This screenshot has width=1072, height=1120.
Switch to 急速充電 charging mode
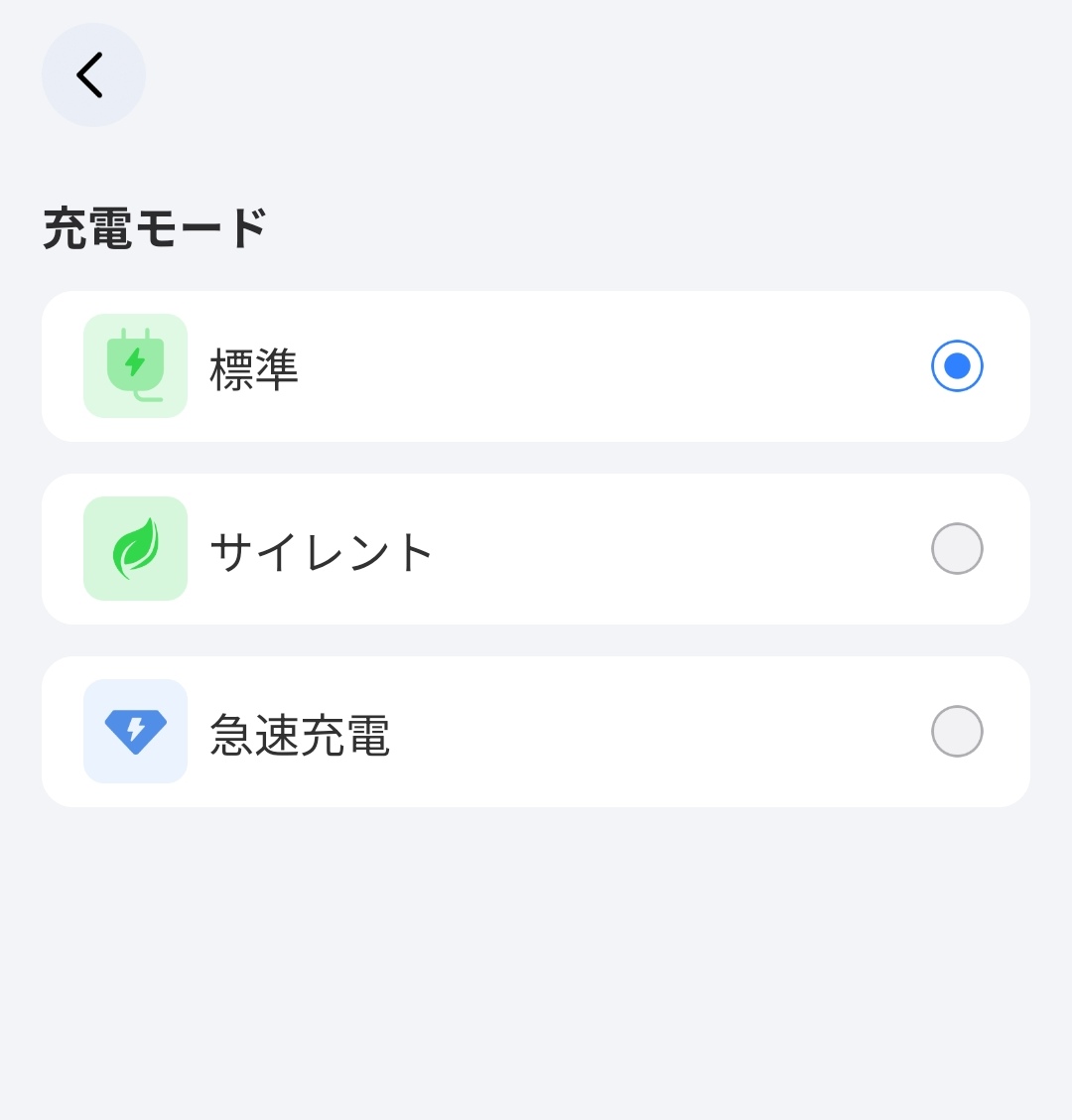(956, 732)
